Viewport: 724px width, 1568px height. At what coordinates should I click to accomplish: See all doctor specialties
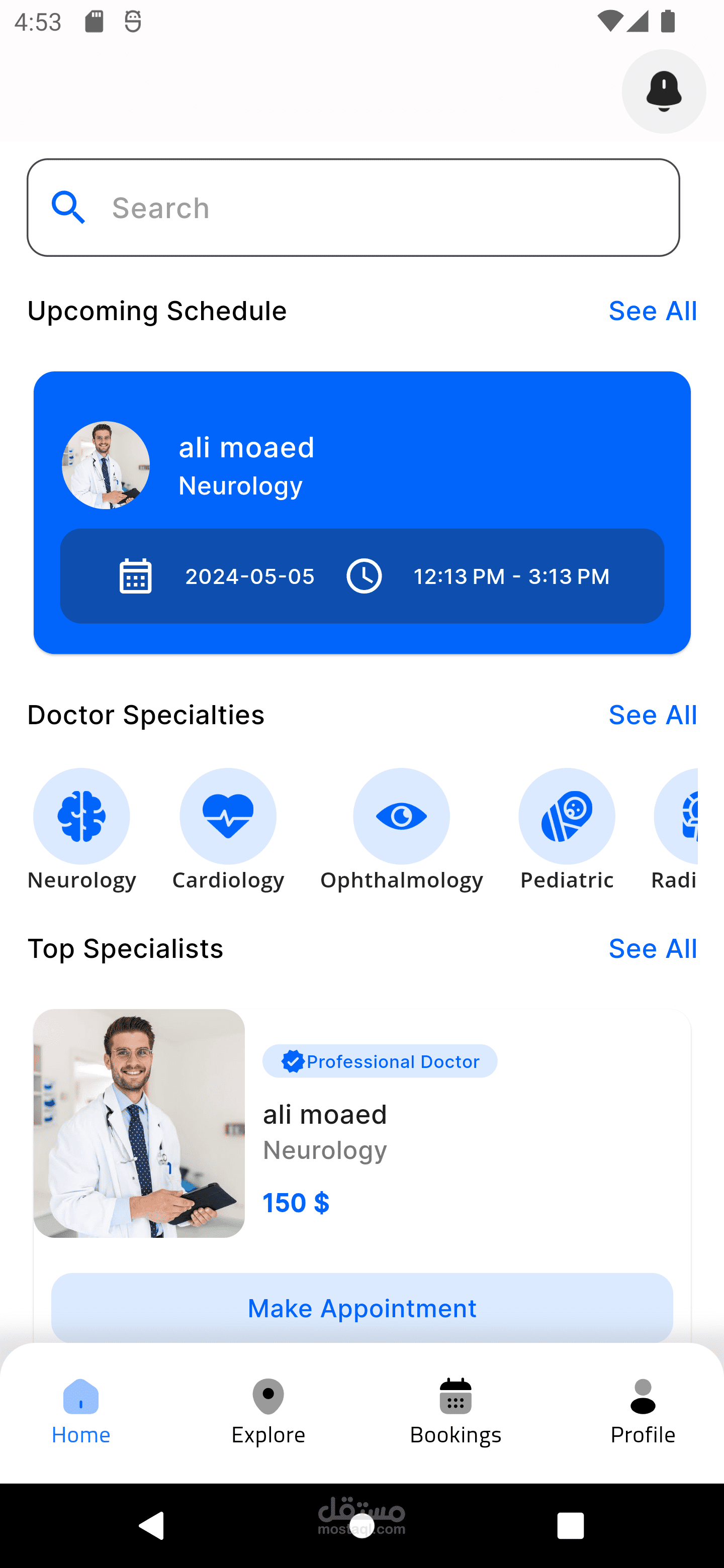coord(652,715)
